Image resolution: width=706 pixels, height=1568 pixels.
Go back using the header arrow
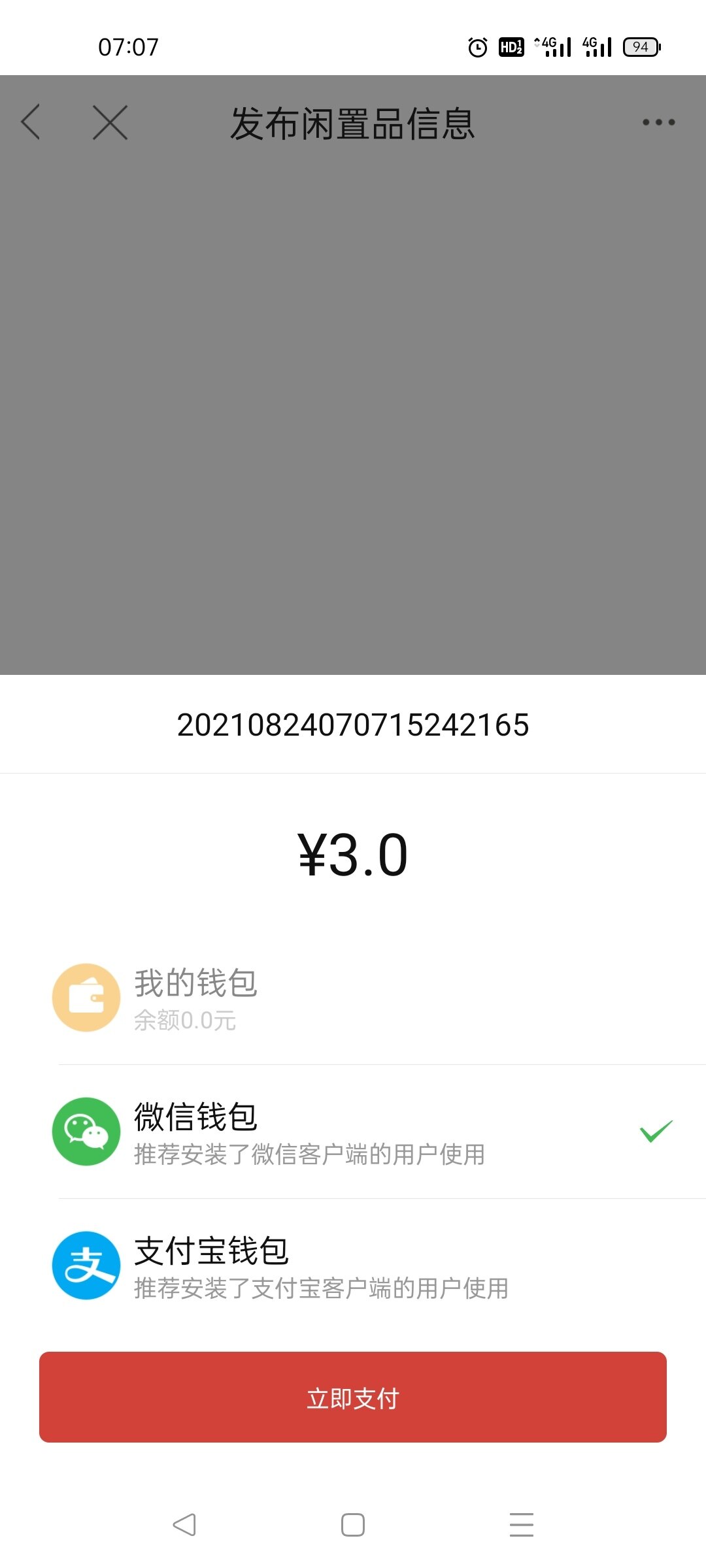(31, 122)
